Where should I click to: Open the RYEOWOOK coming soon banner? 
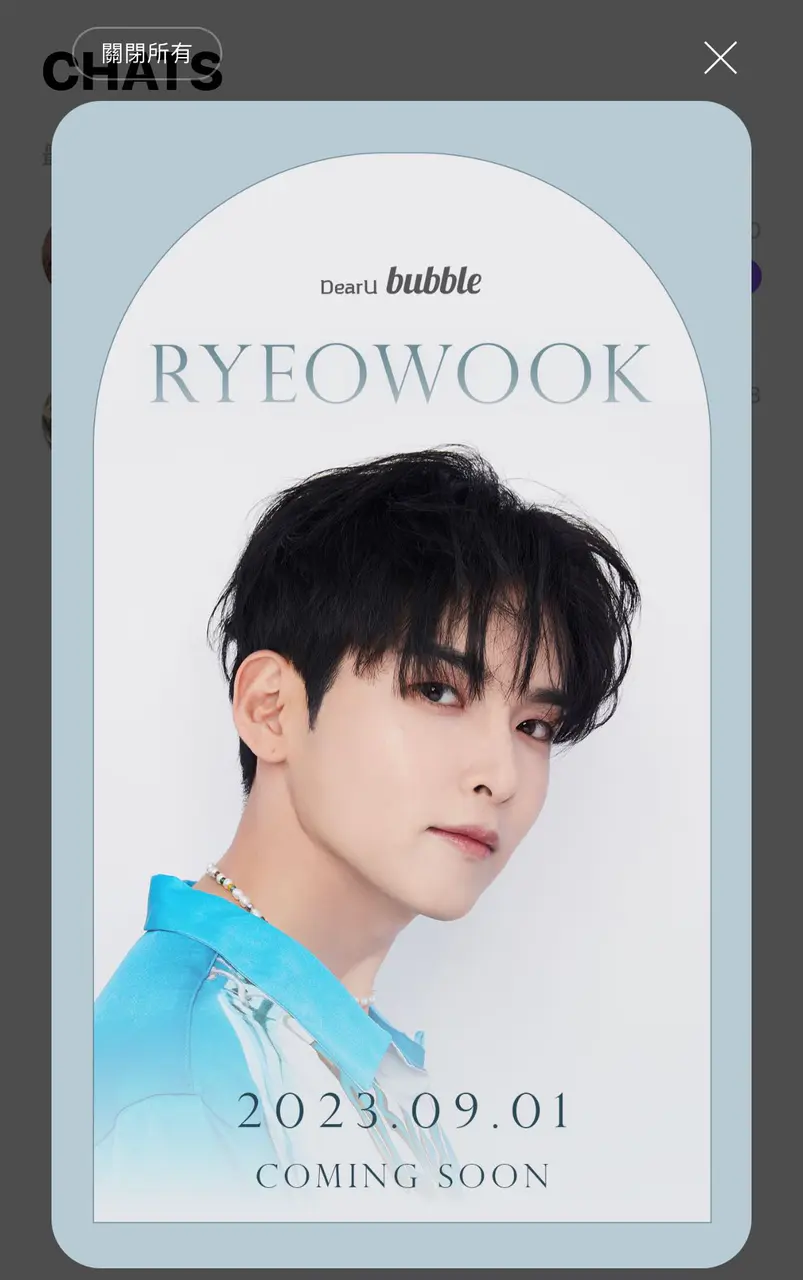401,690
